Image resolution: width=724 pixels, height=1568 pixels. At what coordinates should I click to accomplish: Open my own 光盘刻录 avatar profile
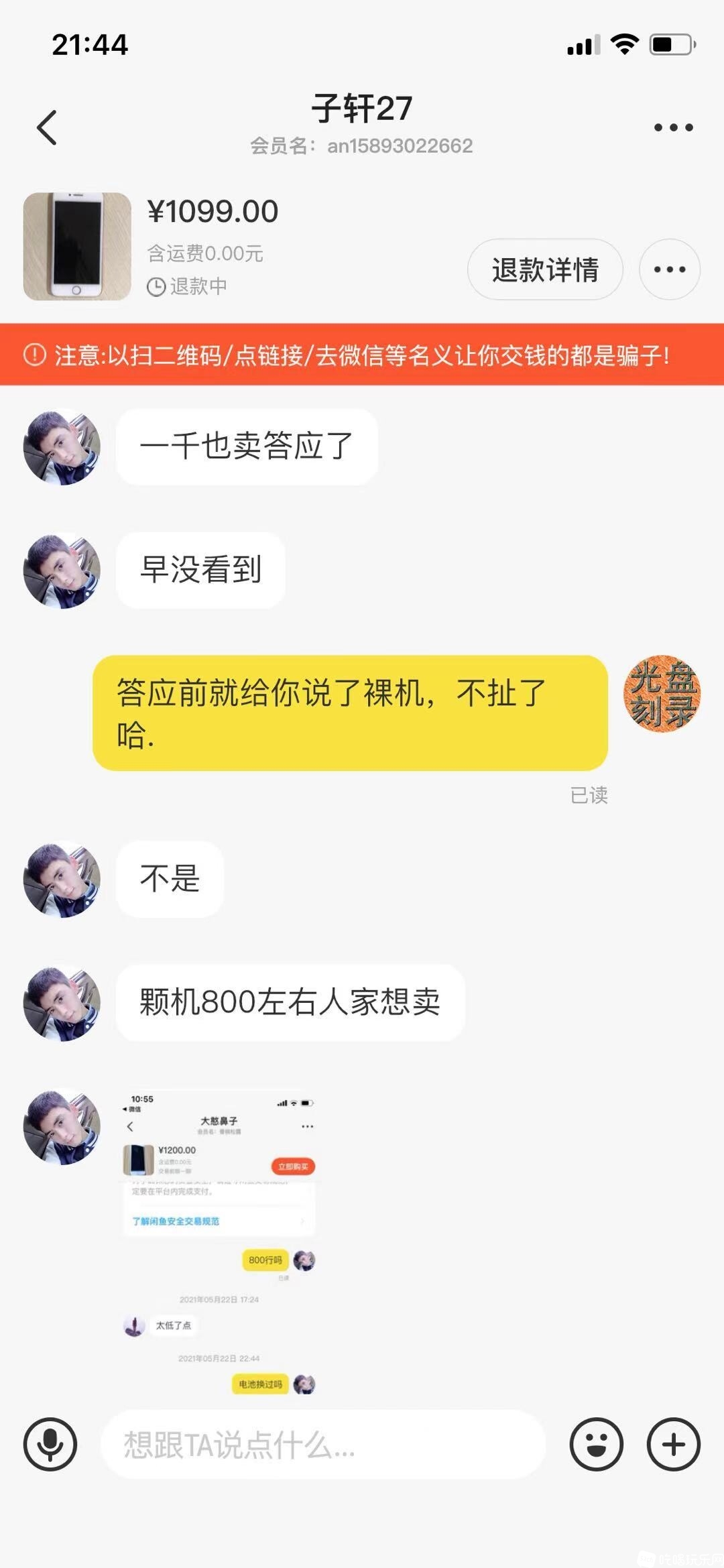point(662,693)
